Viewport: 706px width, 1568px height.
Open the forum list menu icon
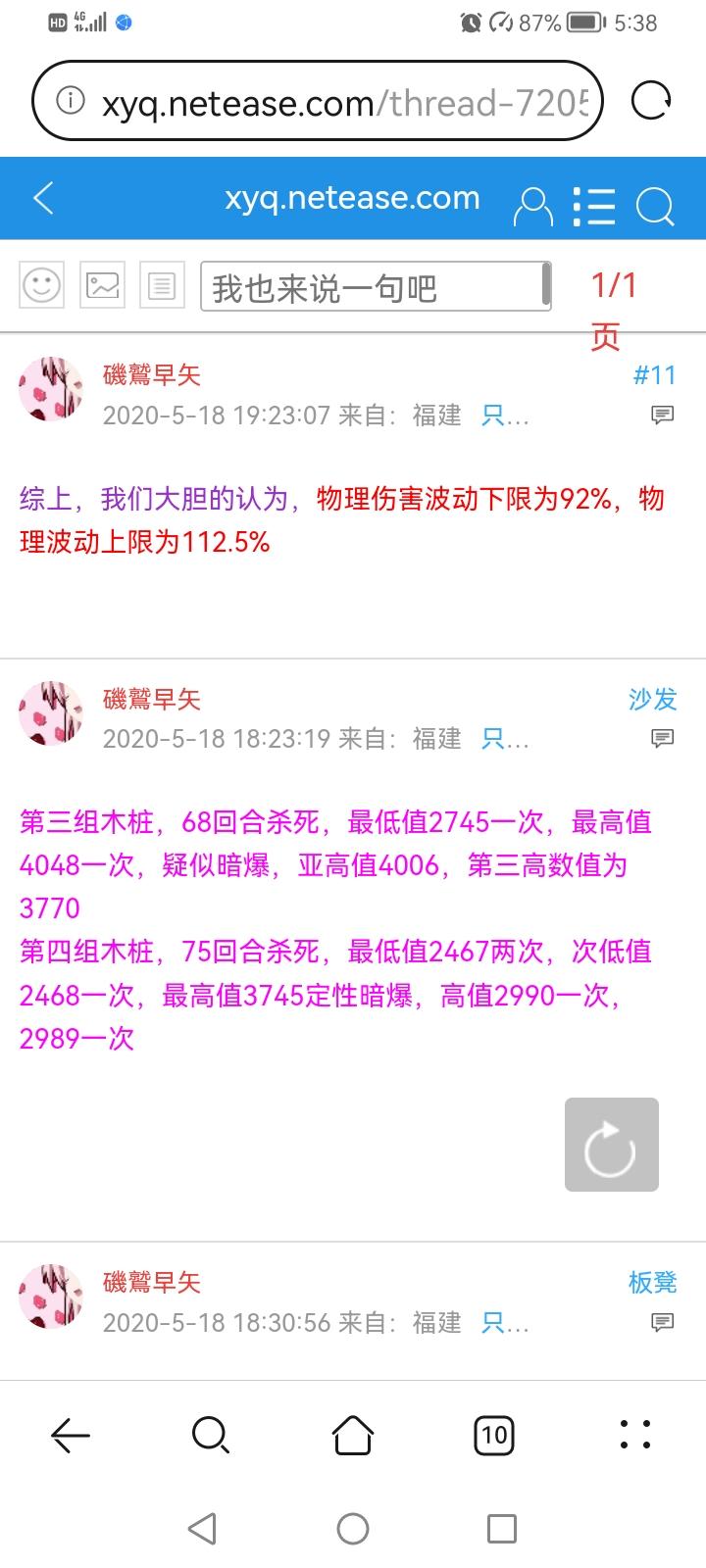coord(593,206)
